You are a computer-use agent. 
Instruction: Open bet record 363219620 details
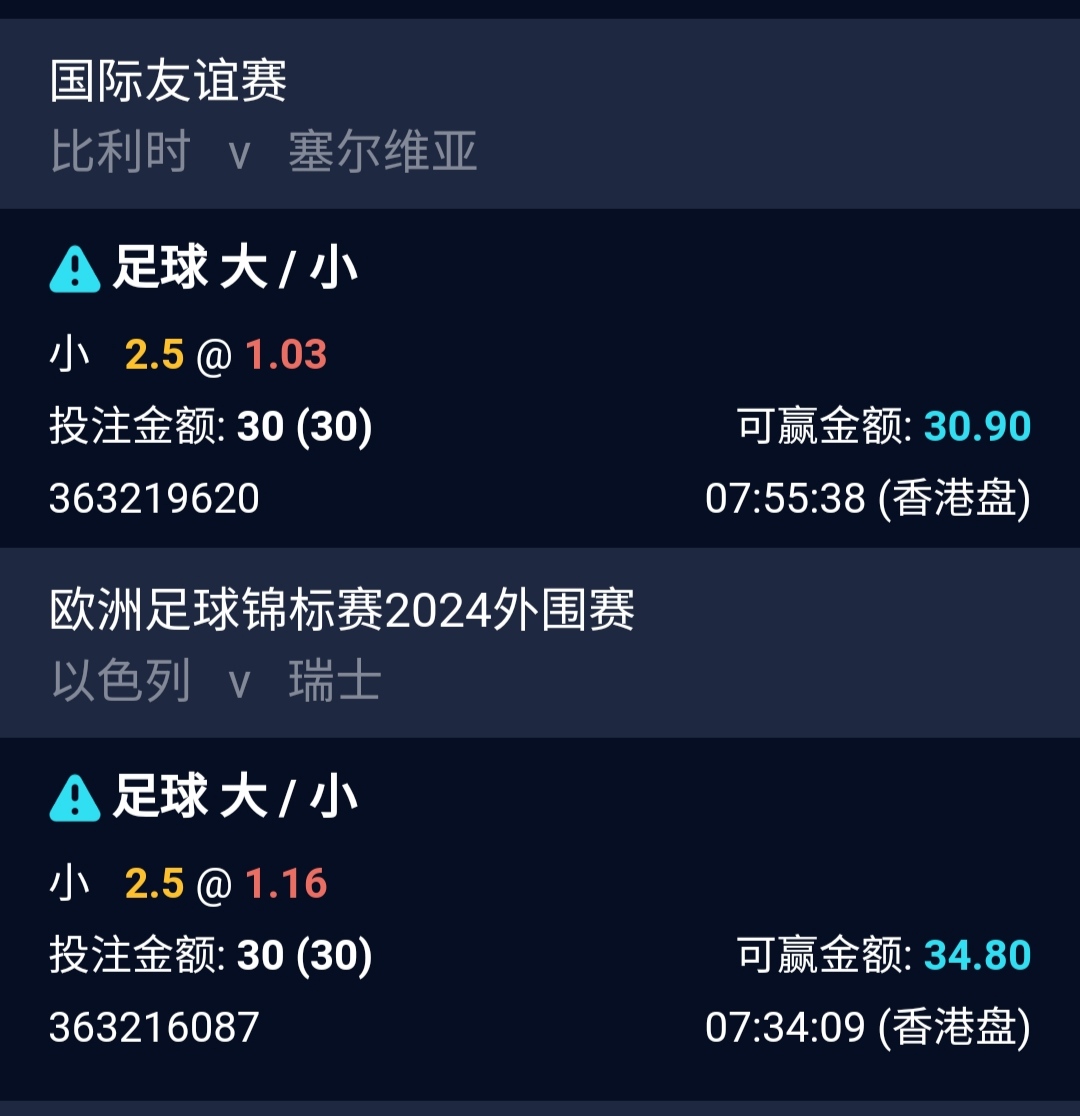pos(155,498)
